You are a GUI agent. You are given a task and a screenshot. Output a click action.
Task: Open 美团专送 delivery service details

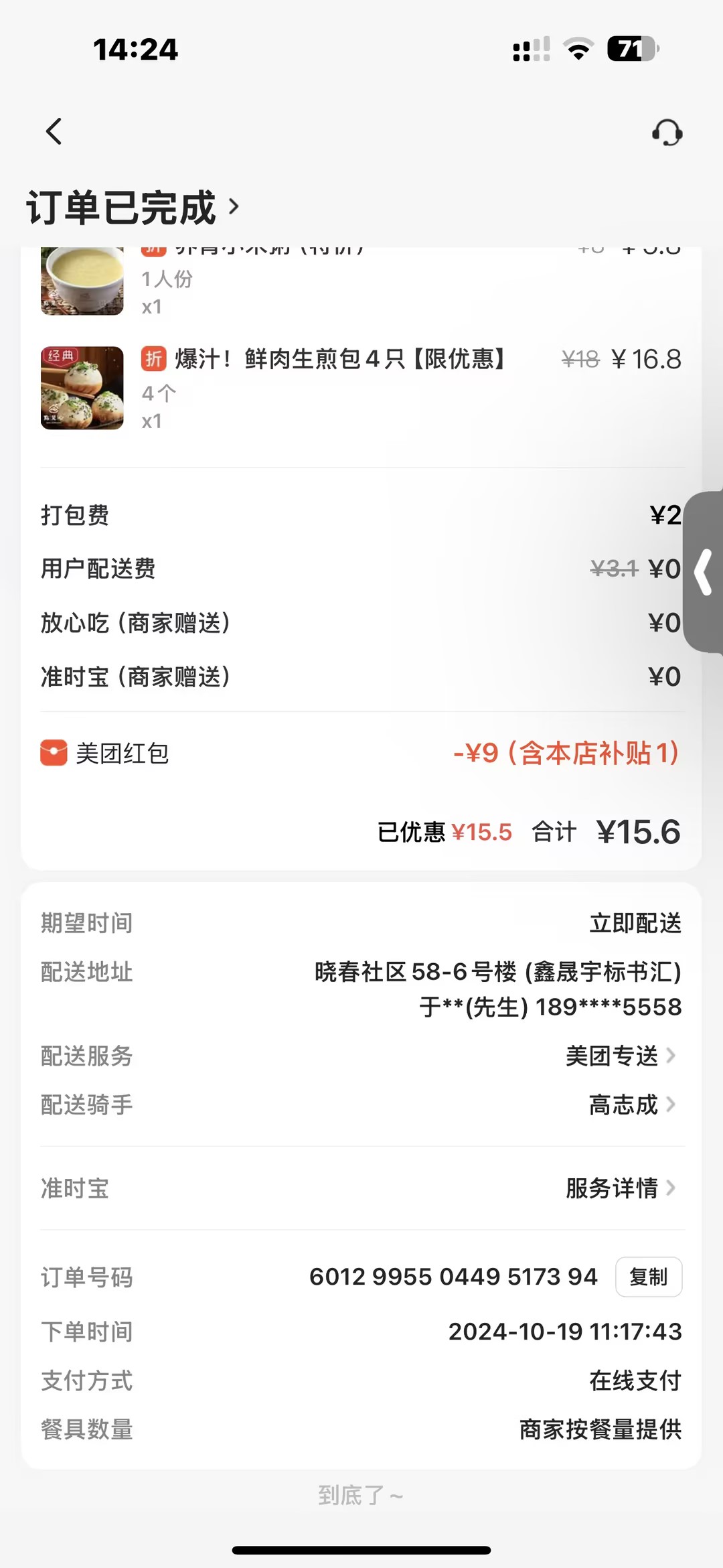coord(620,1056)
